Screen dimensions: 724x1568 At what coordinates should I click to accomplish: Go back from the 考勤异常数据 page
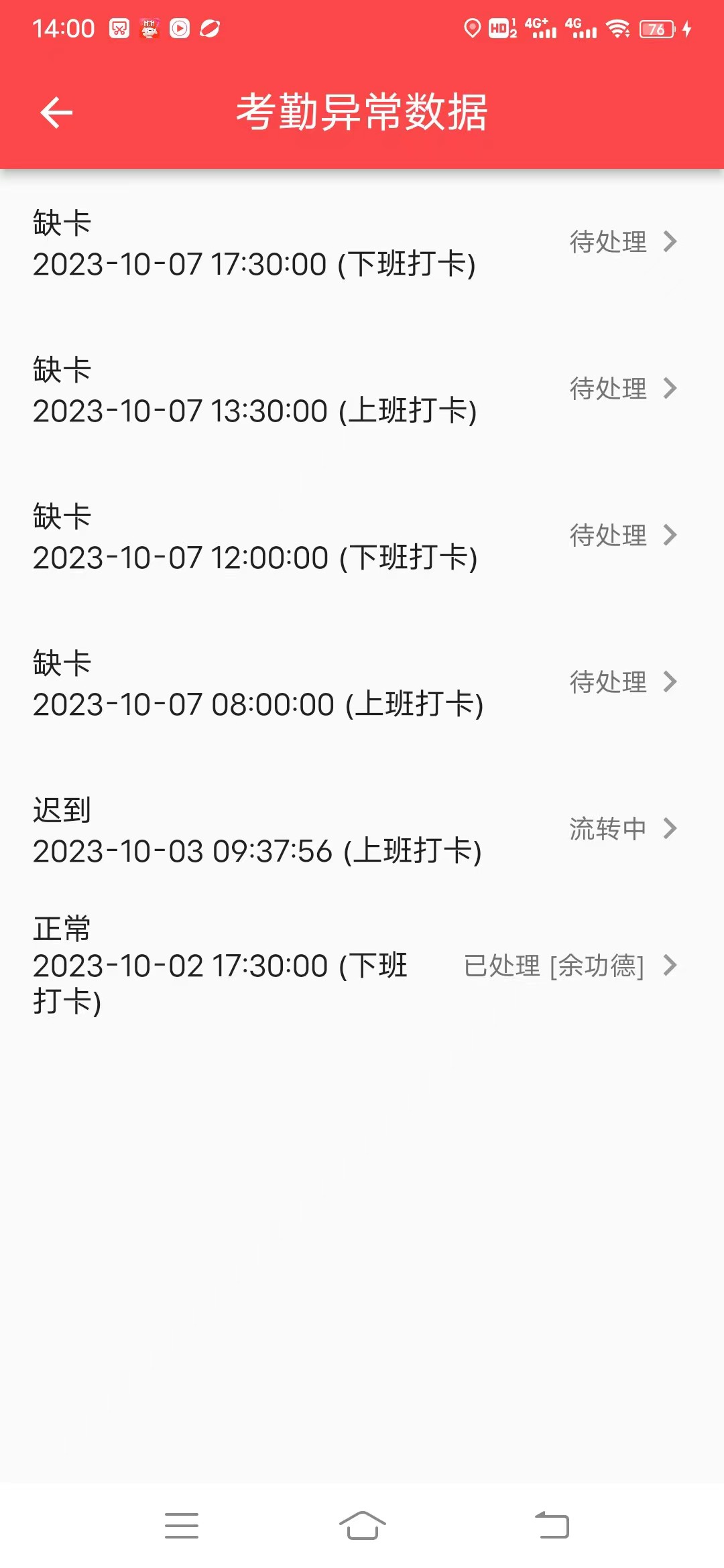56,113
